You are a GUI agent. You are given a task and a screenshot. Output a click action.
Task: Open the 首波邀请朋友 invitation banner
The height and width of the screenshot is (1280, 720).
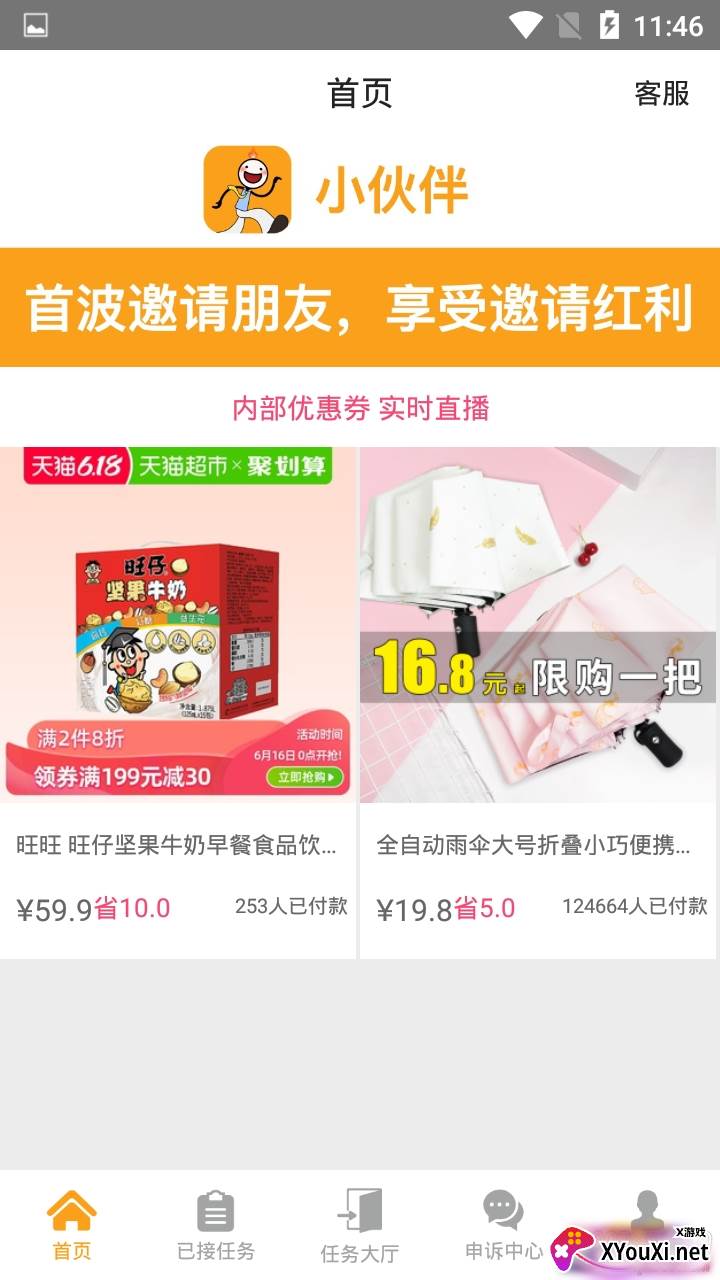coord(360,307)
